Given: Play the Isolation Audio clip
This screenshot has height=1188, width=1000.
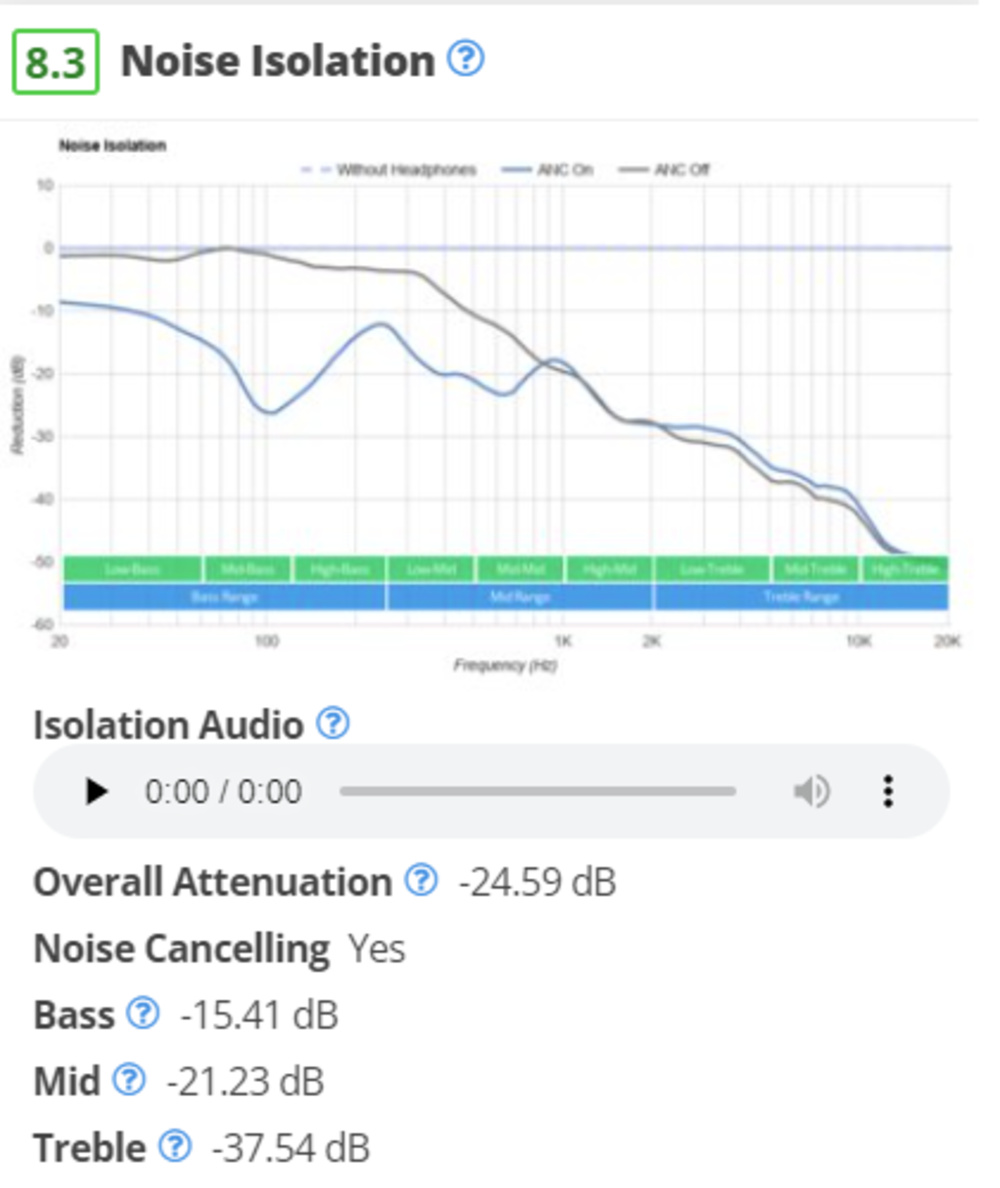Looking at the screenshot, I should 96,792.
